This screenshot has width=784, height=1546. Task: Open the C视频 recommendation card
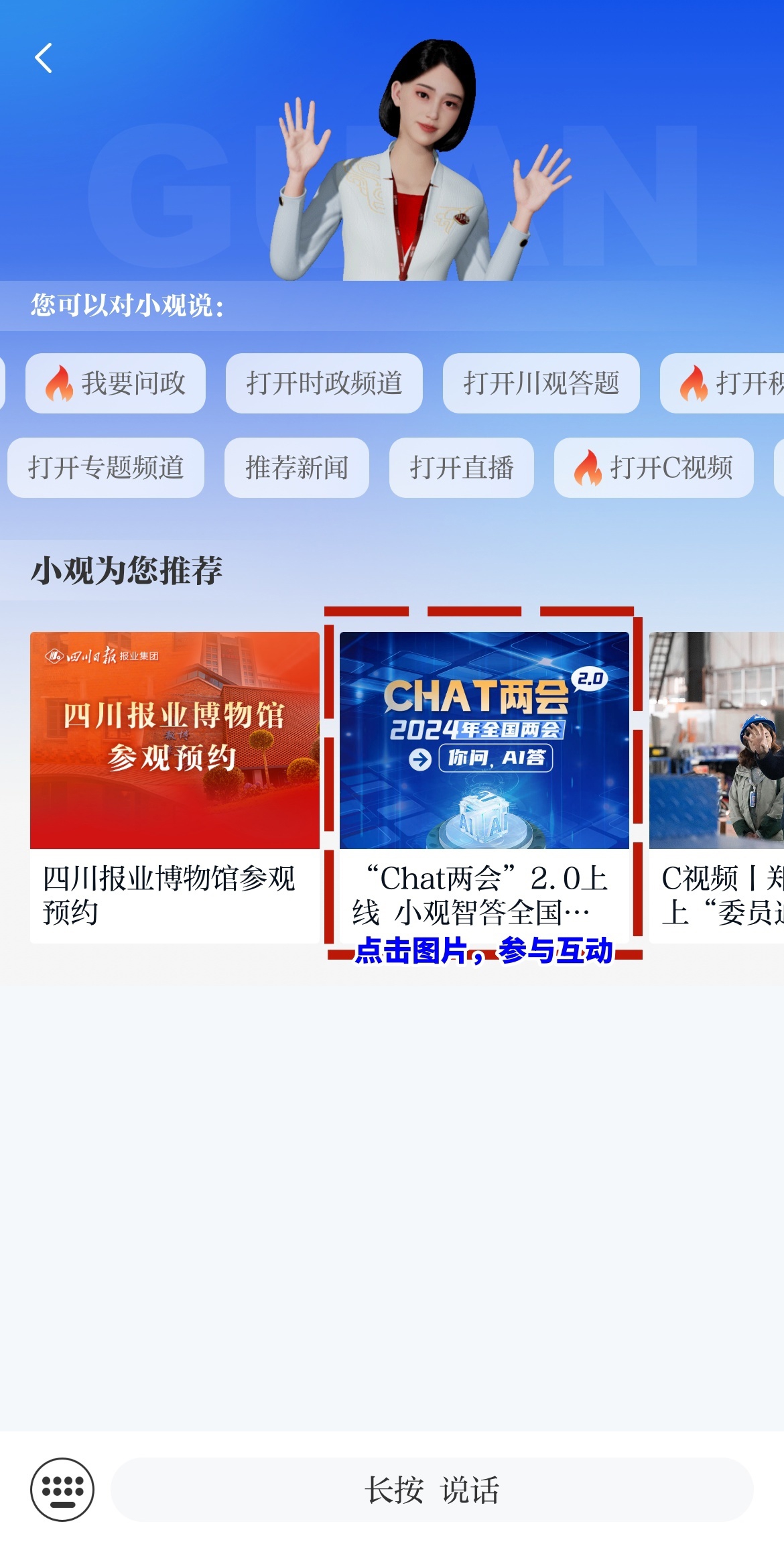coord(717,787)
